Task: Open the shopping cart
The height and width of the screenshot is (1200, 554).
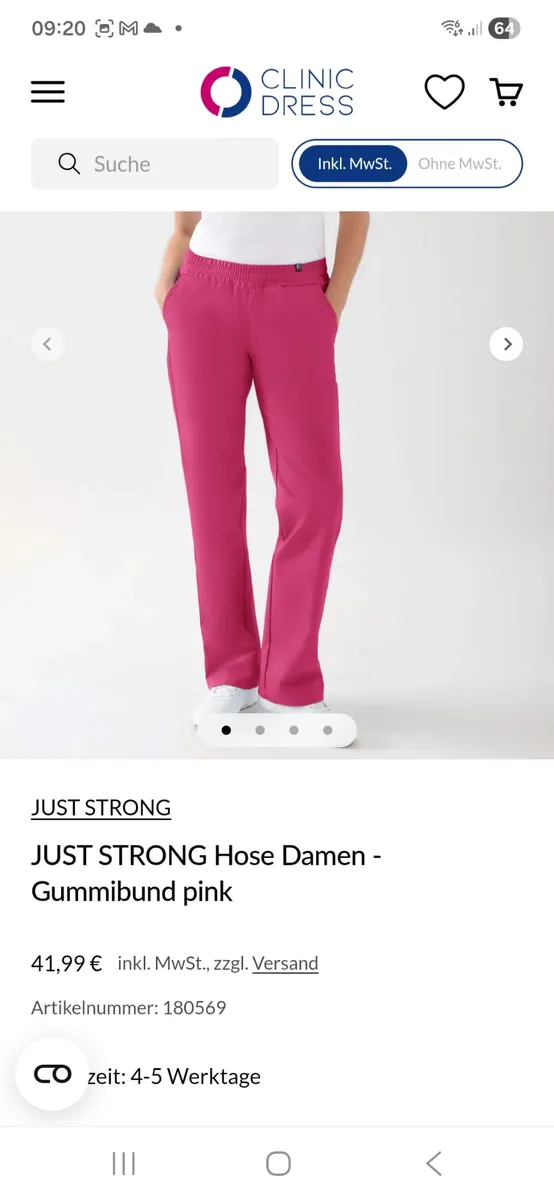Action: click(506, 92)
